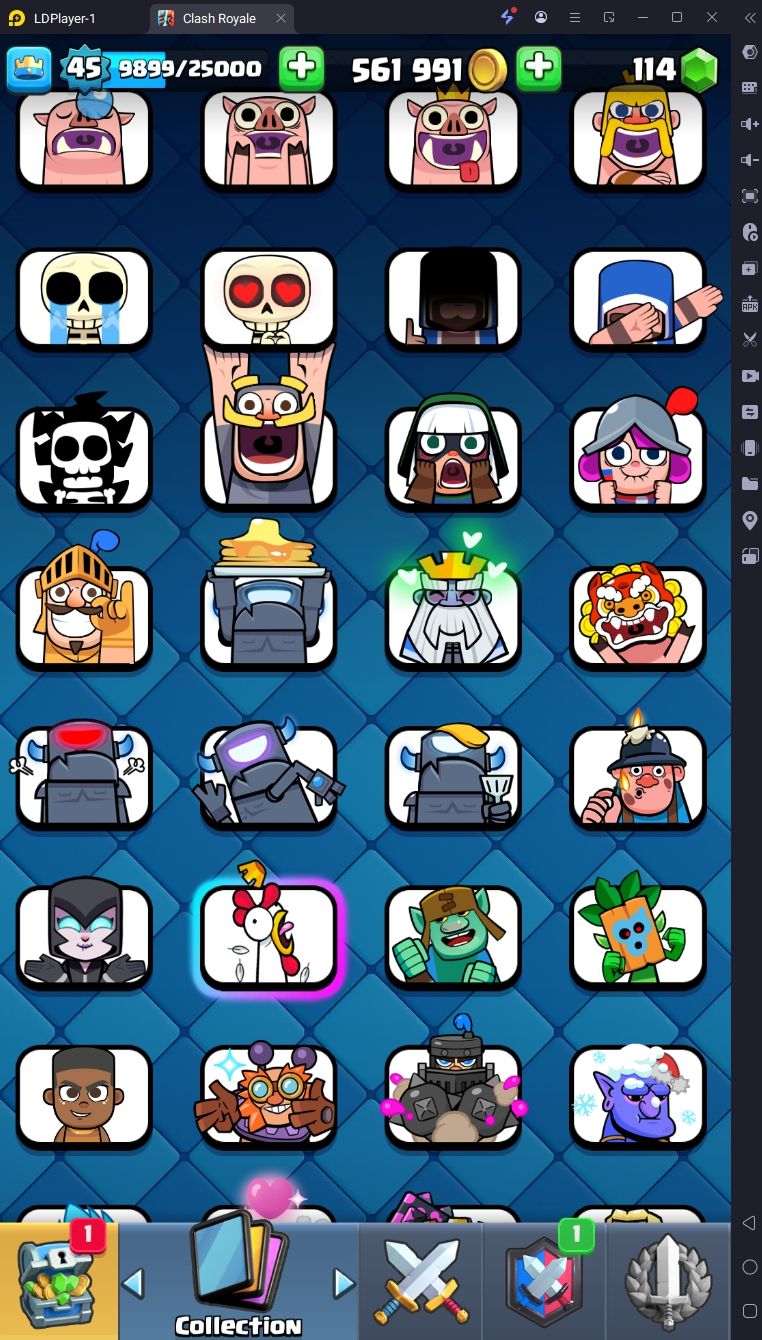The width and height of the screenshot is (762, 1340).
Task: Choose the knight with blue plume emote
Action: (x=84, y=617)
